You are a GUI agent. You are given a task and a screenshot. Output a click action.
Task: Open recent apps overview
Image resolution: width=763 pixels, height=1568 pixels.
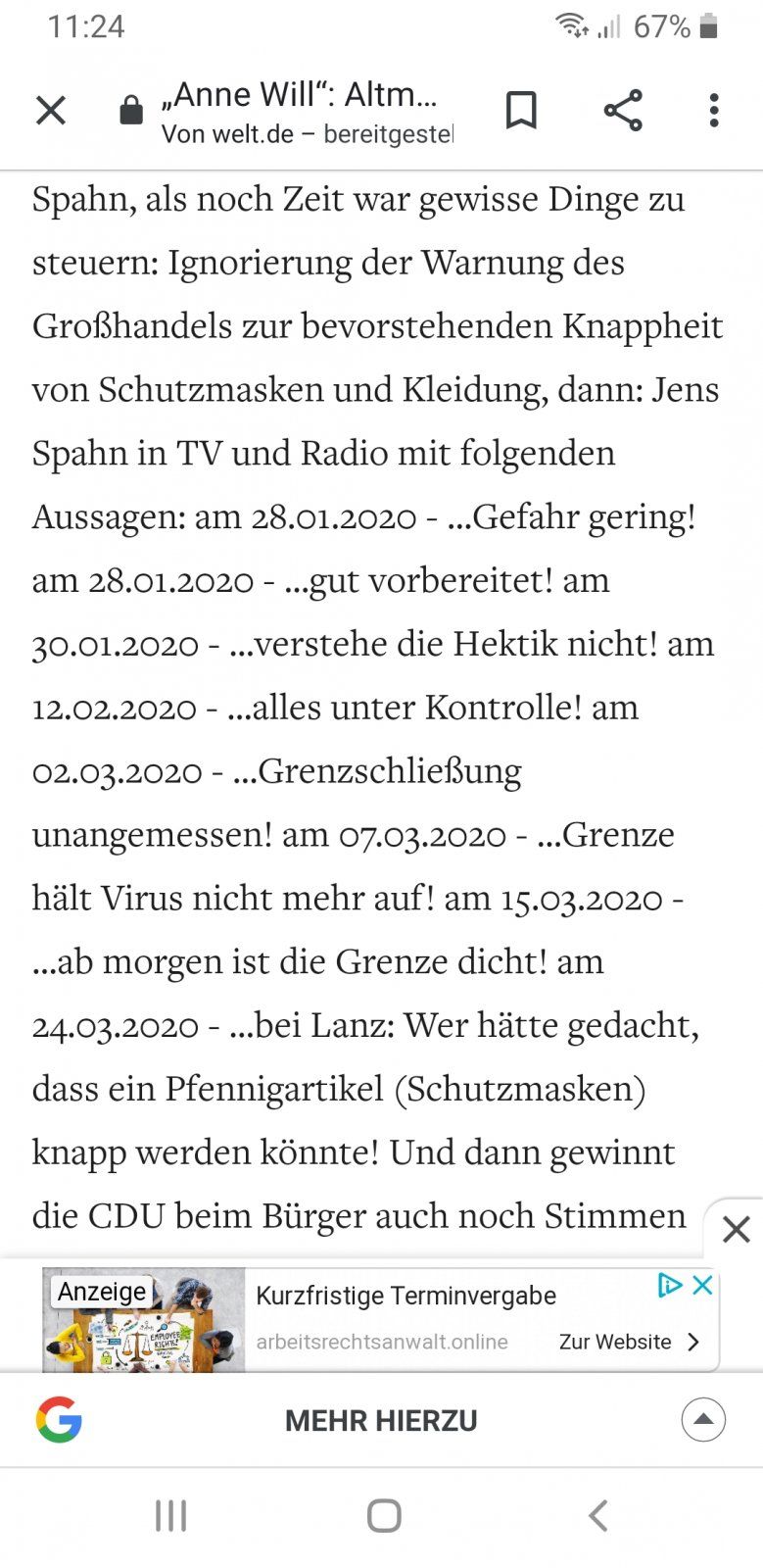click(170, 1516)
